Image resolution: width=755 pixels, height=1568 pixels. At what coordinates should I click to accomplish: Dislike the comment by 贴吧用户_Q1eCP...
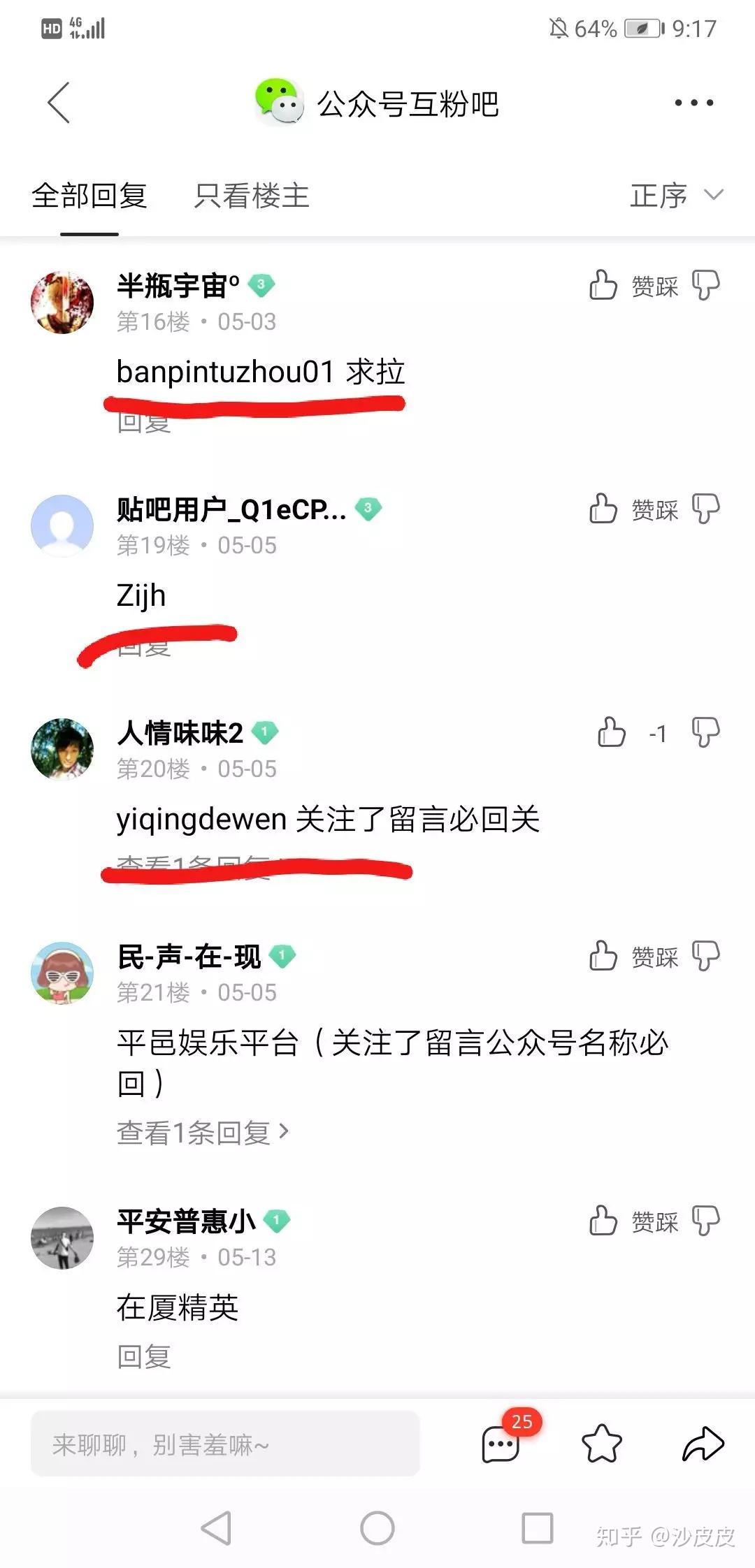(705, 509)
